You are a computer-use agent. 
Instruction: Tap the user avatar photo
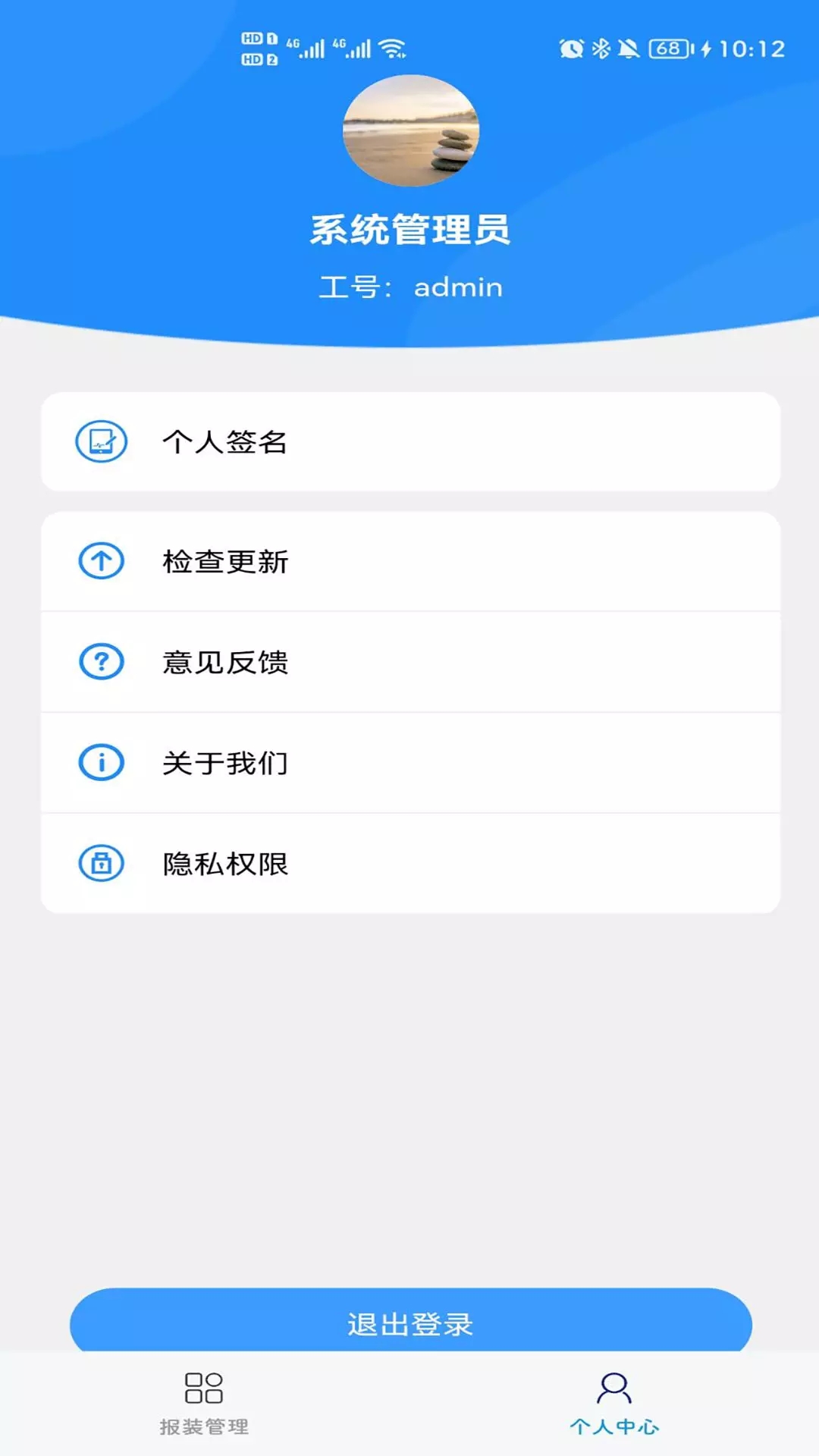pyautogui.click(x=409, y=130)
